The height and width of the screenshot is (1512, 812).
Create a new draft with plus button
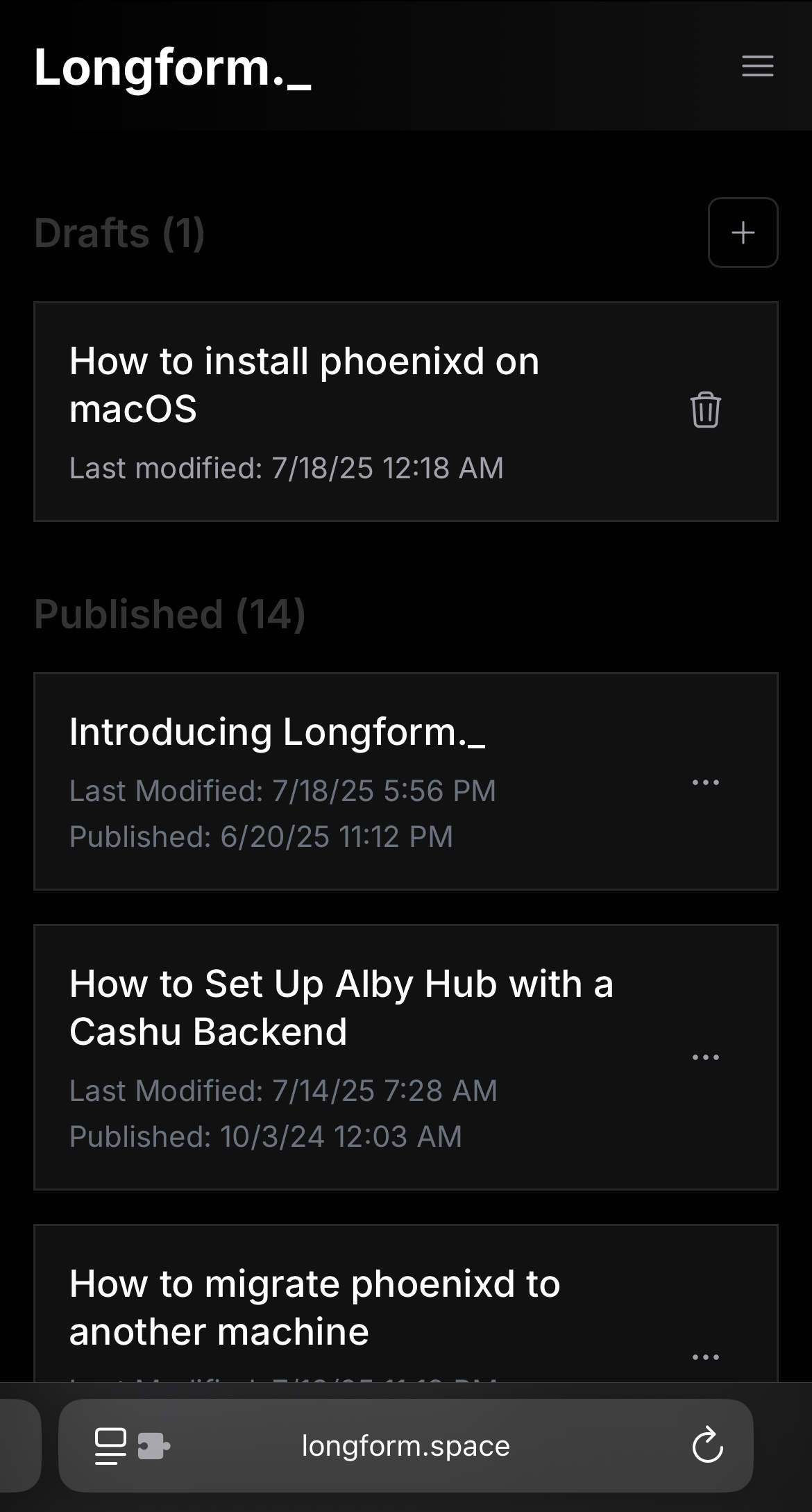coord(743,233)
